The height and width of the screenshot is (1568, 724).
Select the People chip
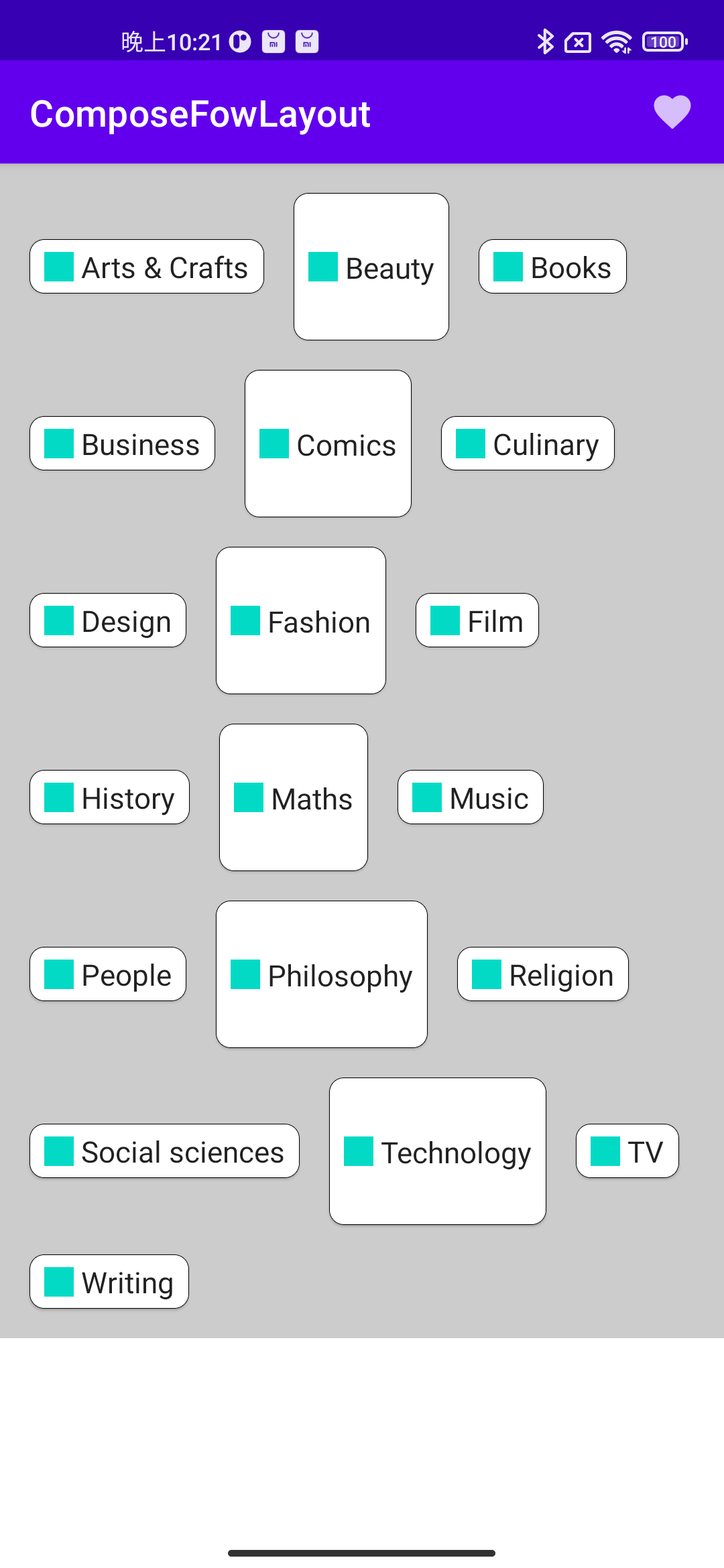[x=108, y=974]
